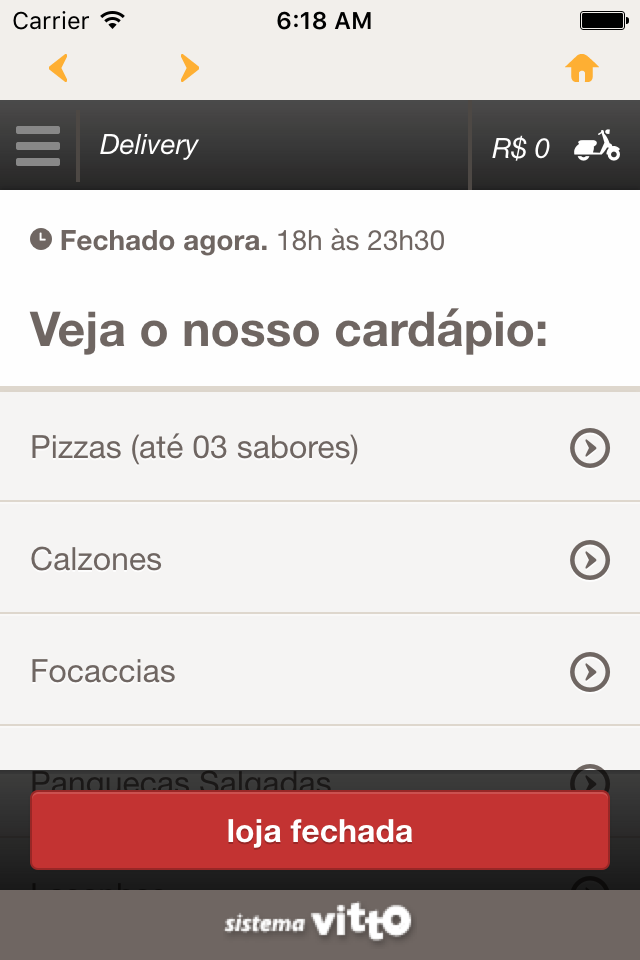This screenshot has height=960, width=640.
Task: Tap the red loja fechada button
Action: [x=320, y=831]
